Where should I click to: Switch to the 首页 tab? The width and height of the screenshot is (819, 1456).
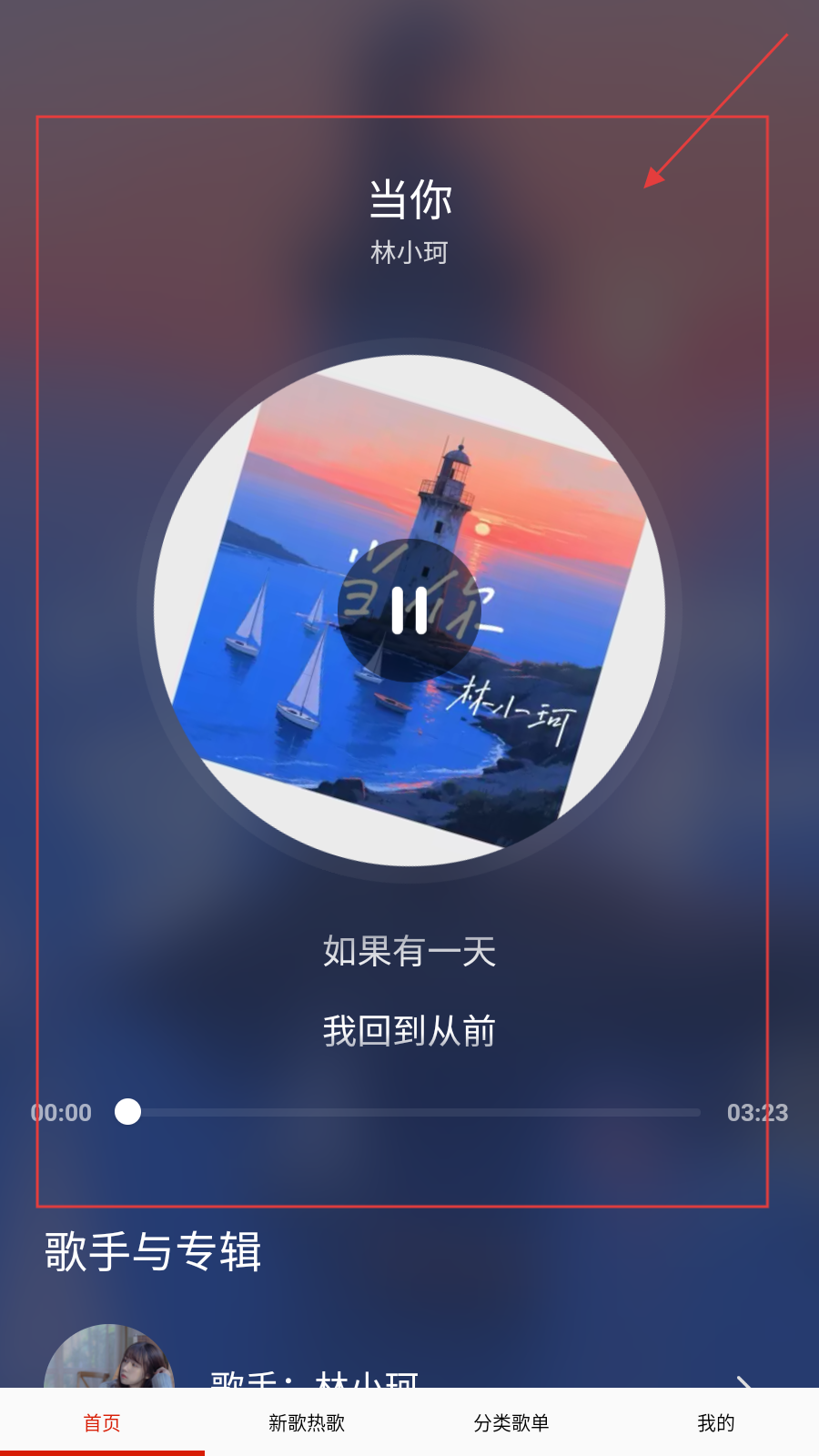[x=102, y=1422]
